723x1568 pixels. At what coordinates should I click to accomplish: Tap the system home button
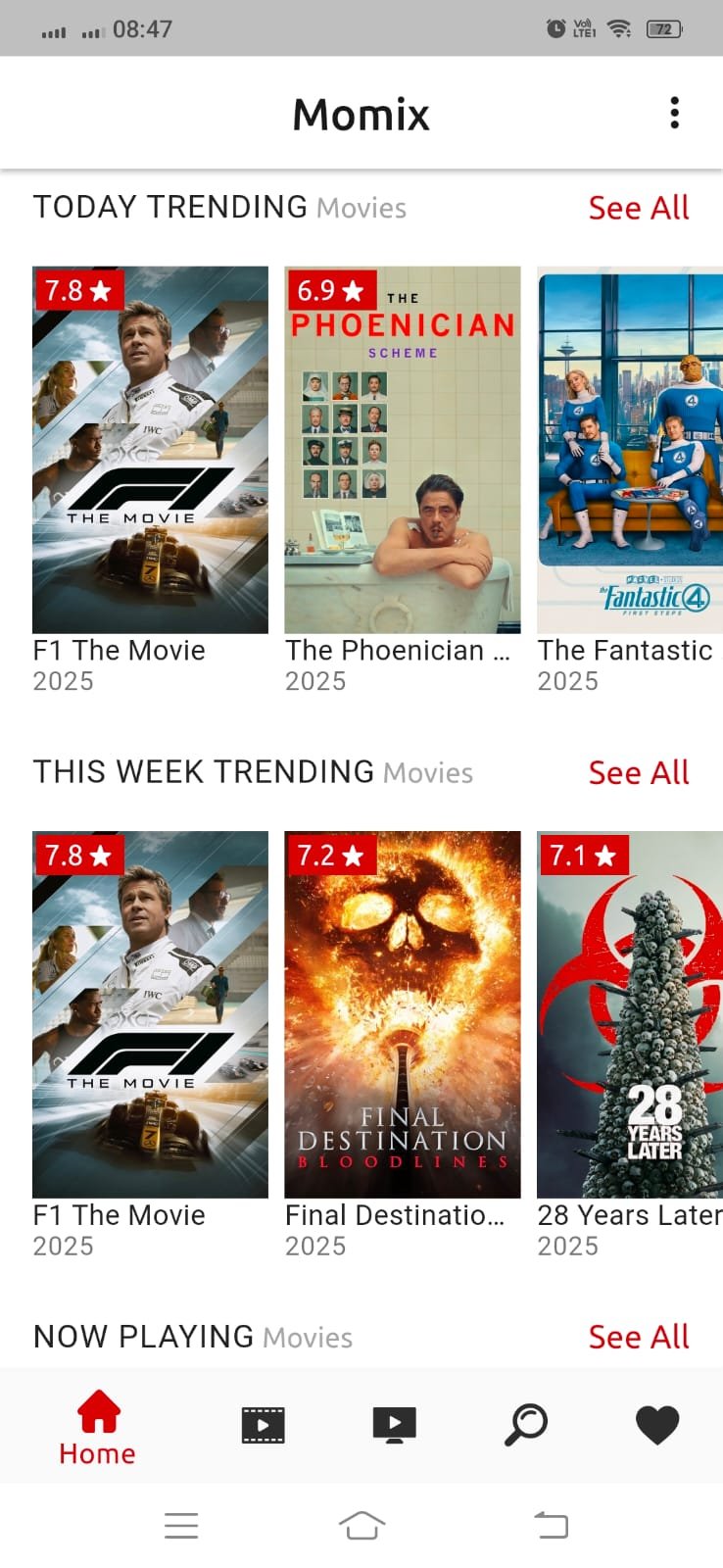(361, 1525)
